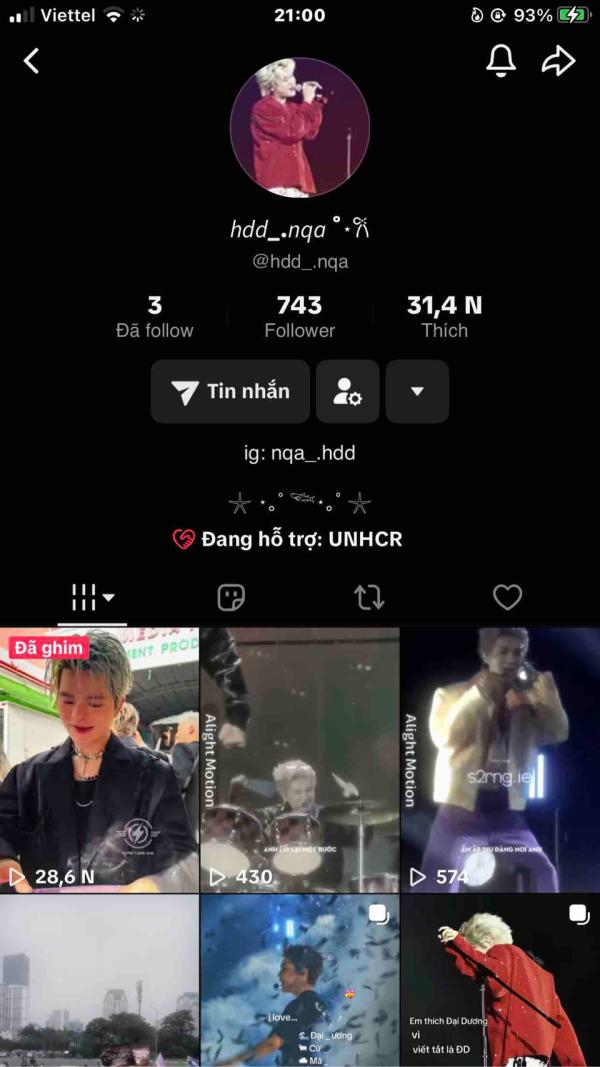
Task: Open the 'Em thích Đại Dương' photo post
Action: pos(500,980)
